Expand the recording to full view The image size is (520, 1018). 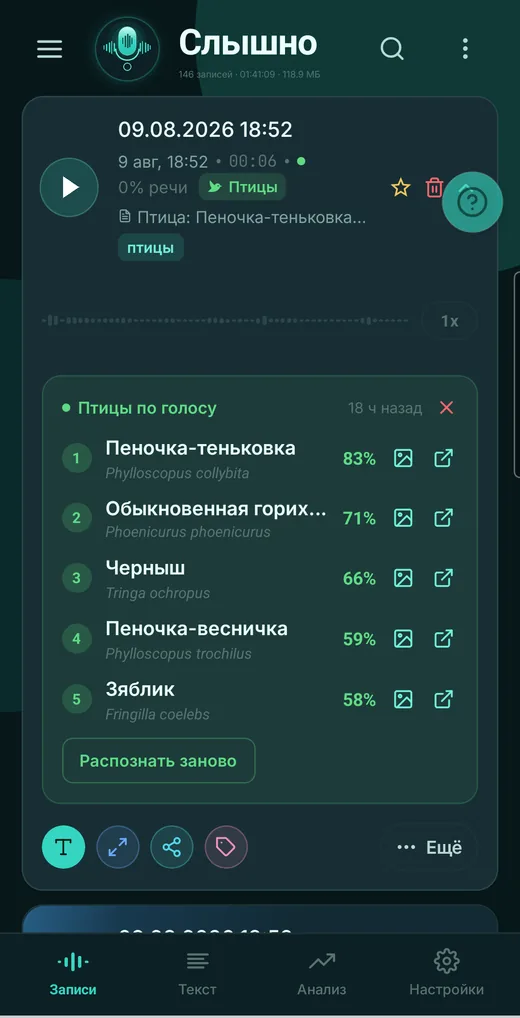click(x=118, y=847)
